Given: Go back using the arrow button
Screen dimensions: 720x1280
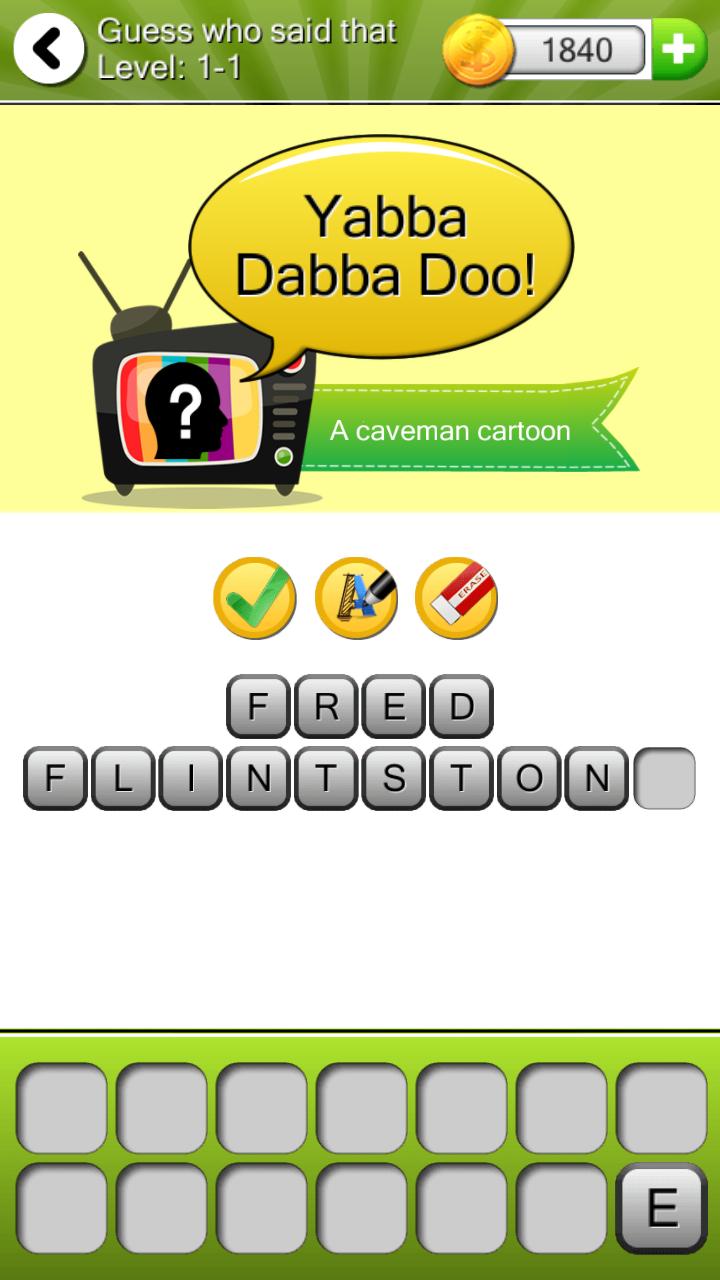Looking at the screenshot, I should coord(49,48).
